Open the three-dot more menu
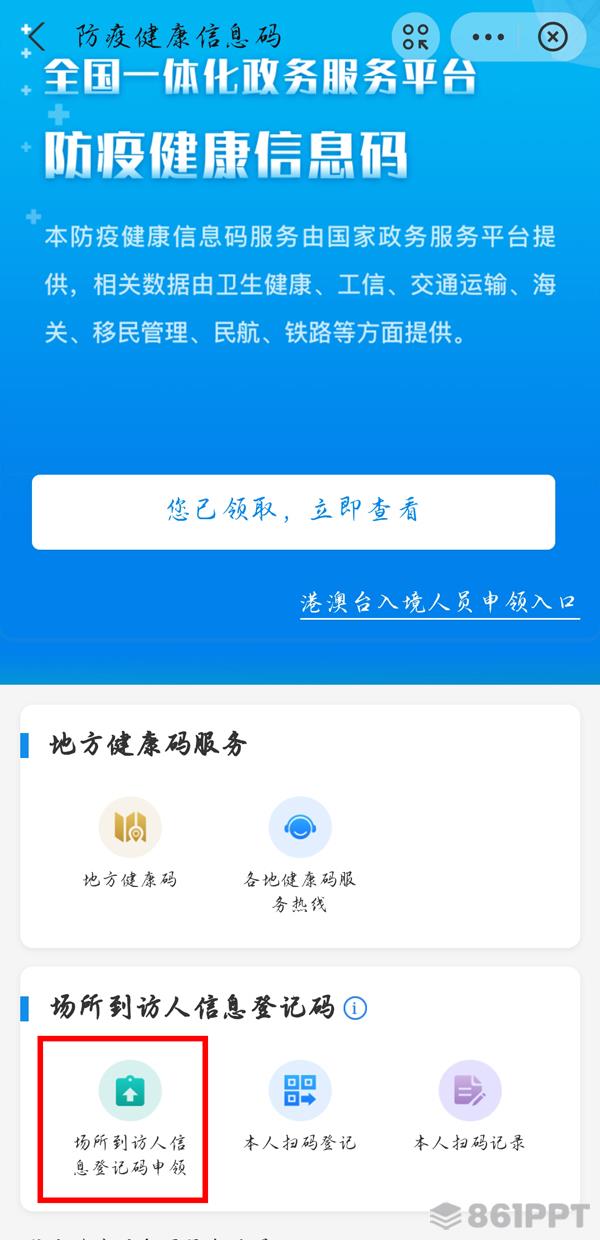Screen dimensions: 600x1240 [x=488, y=37]
